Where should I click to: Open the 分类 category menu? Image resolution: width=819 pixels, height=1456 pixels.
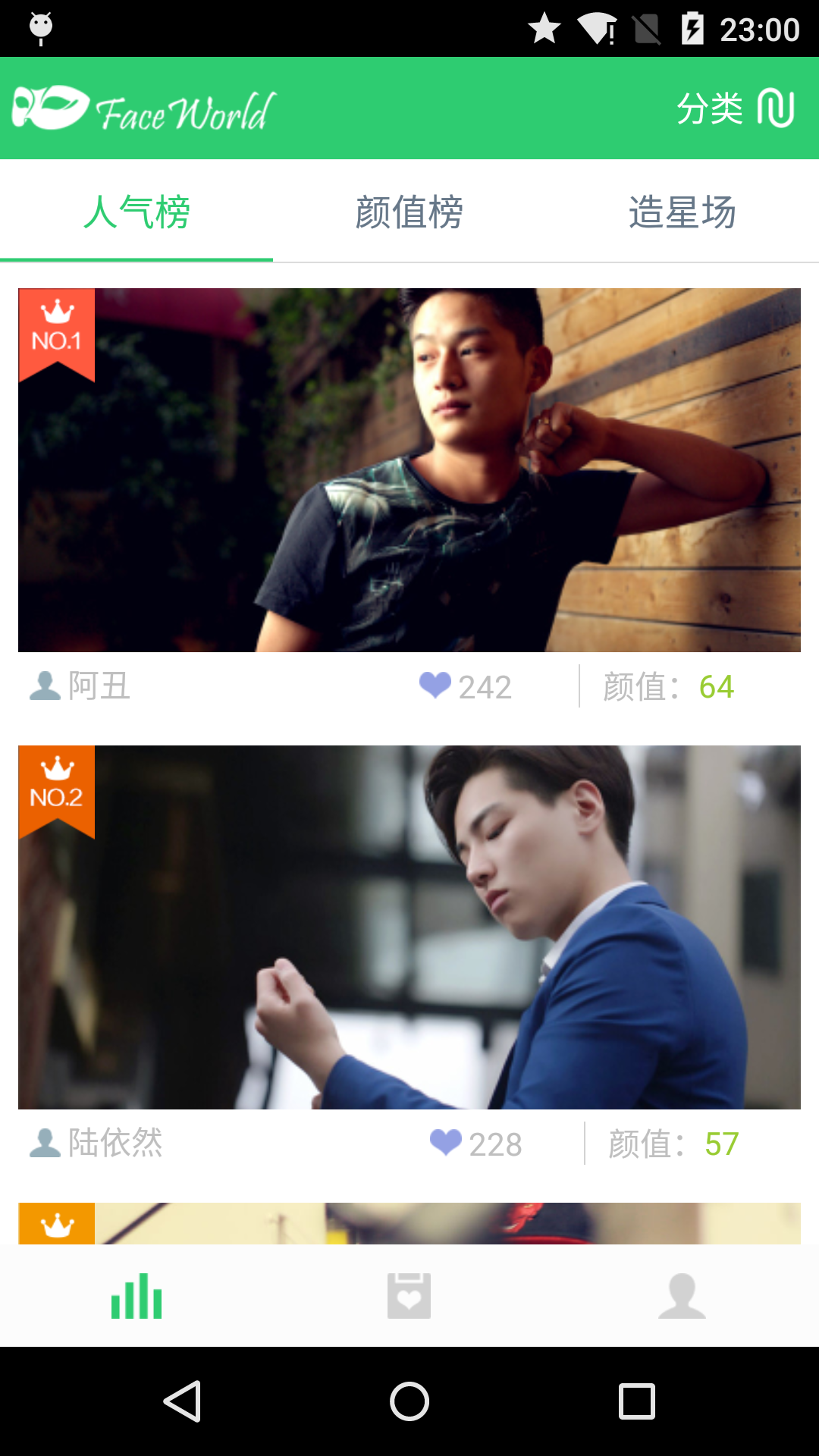pyautogui.click(x=734, y=108)
